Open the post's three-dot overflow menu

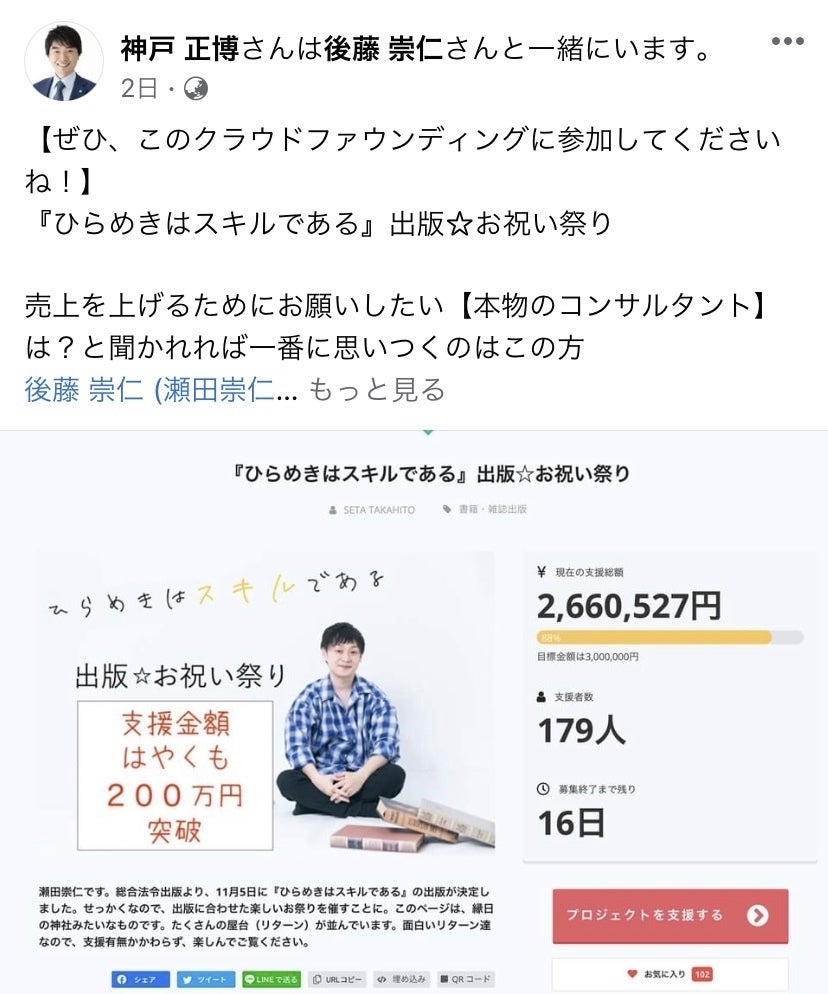(x=787, y=42)
